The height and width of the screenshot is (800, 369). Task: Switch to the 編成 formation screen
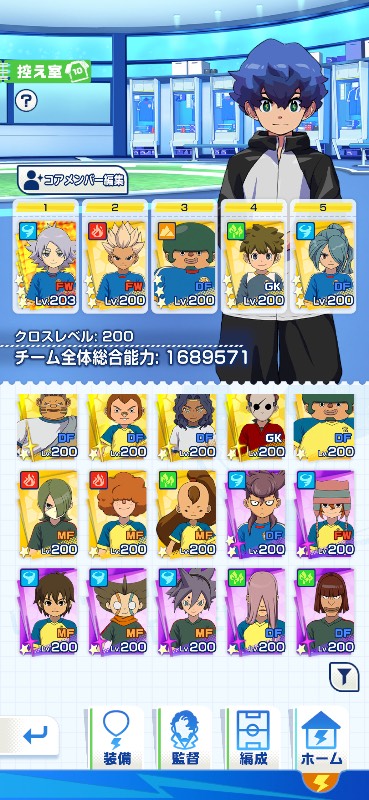pyautogui.click(x=254, y=738)
